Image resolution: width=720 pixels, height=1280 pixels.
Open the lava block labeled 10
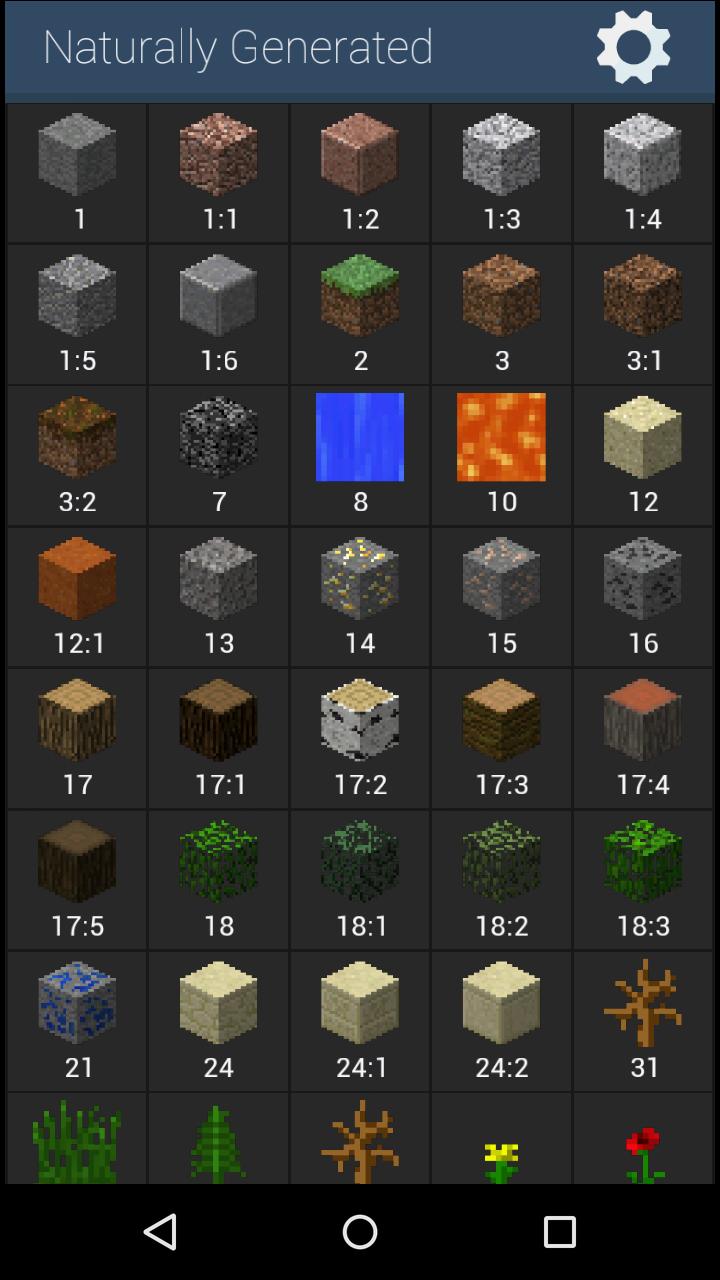click(501, 455)
